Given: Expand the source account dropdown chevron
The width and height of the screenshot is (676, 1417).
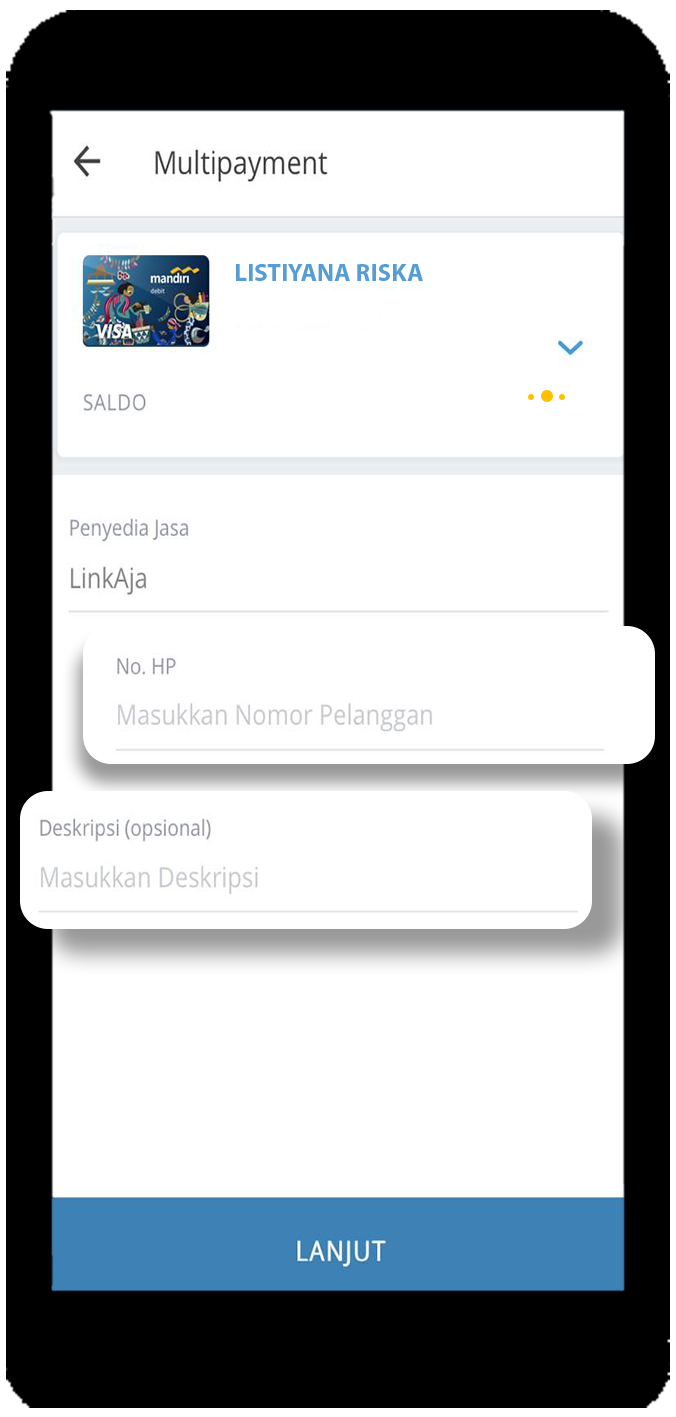Looking at the screenshot, I should click(x=570, y=348).
